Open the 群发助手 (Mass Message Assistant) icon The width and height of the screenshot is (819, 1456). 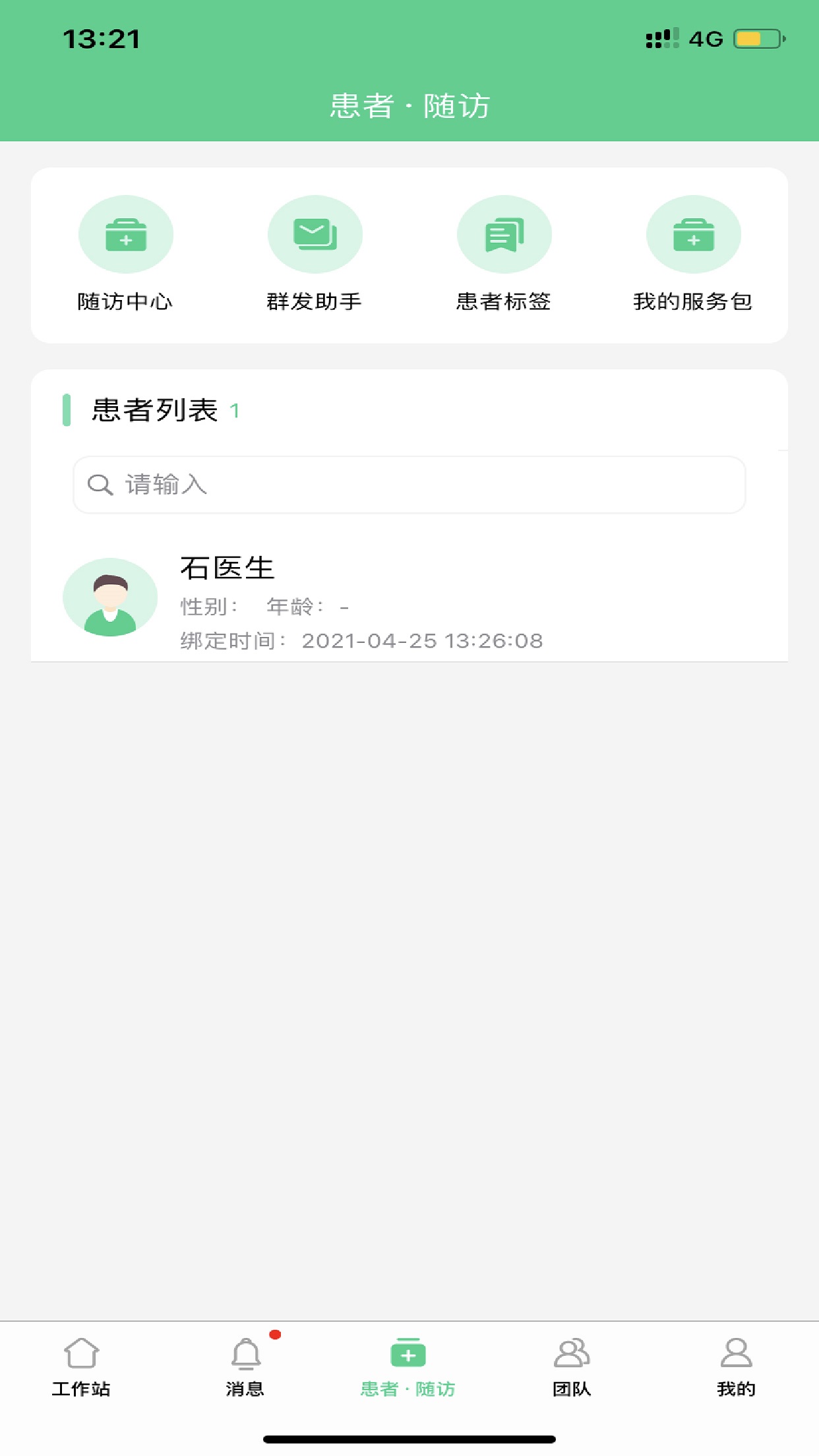pos(315,234)
